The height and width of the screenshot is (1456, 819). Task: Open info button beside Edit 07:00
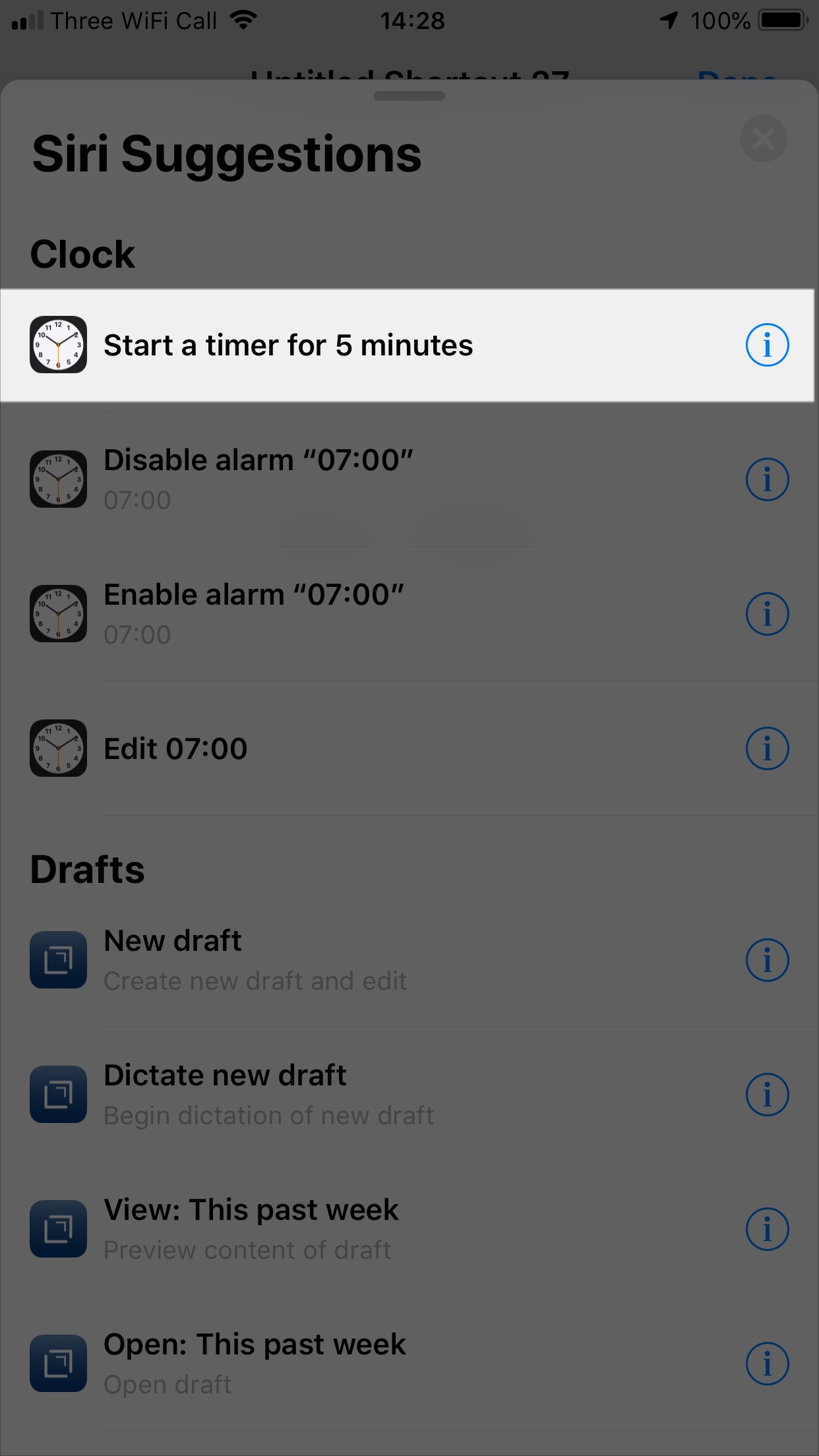tap(767, 748)
